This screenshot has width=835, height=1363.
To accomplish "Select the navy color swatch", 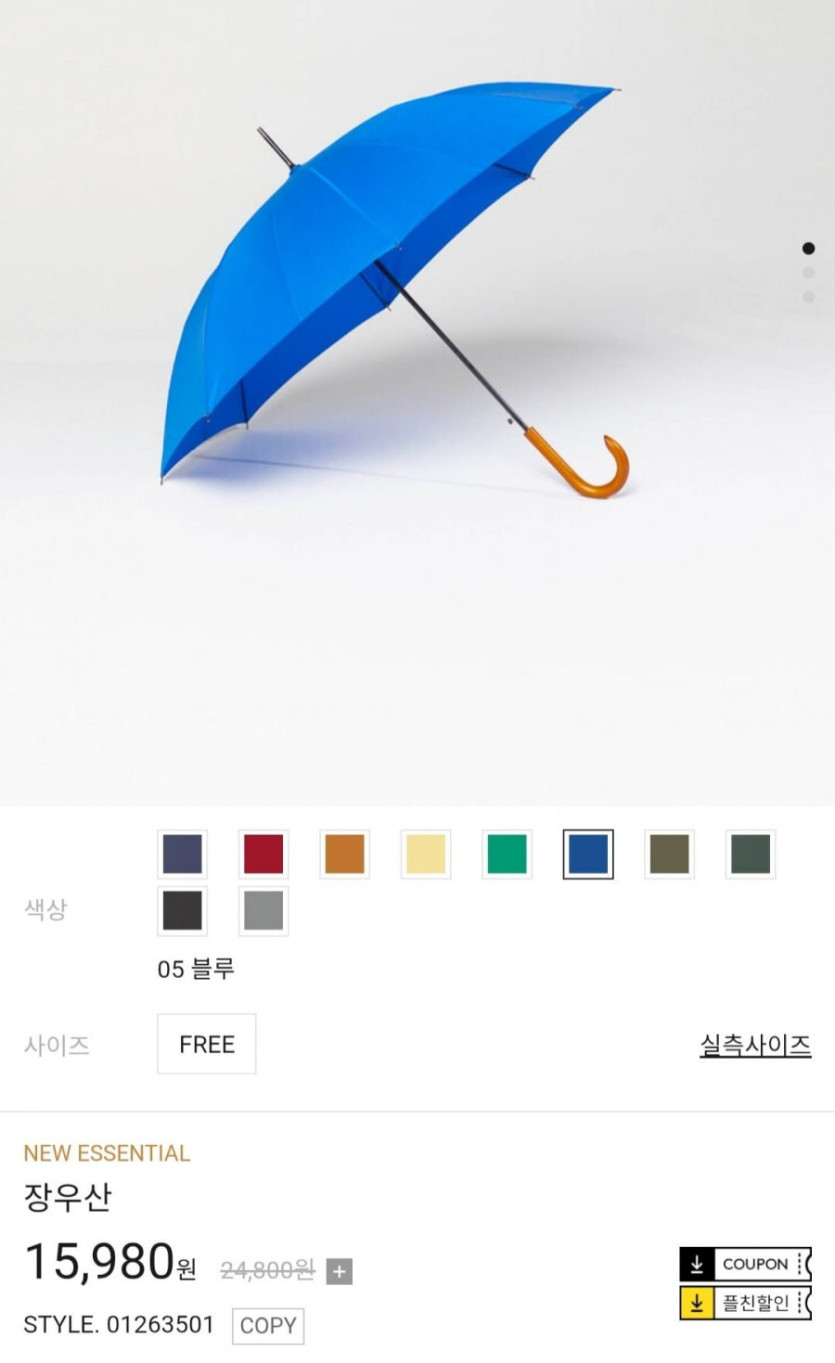I will point(182,854).
